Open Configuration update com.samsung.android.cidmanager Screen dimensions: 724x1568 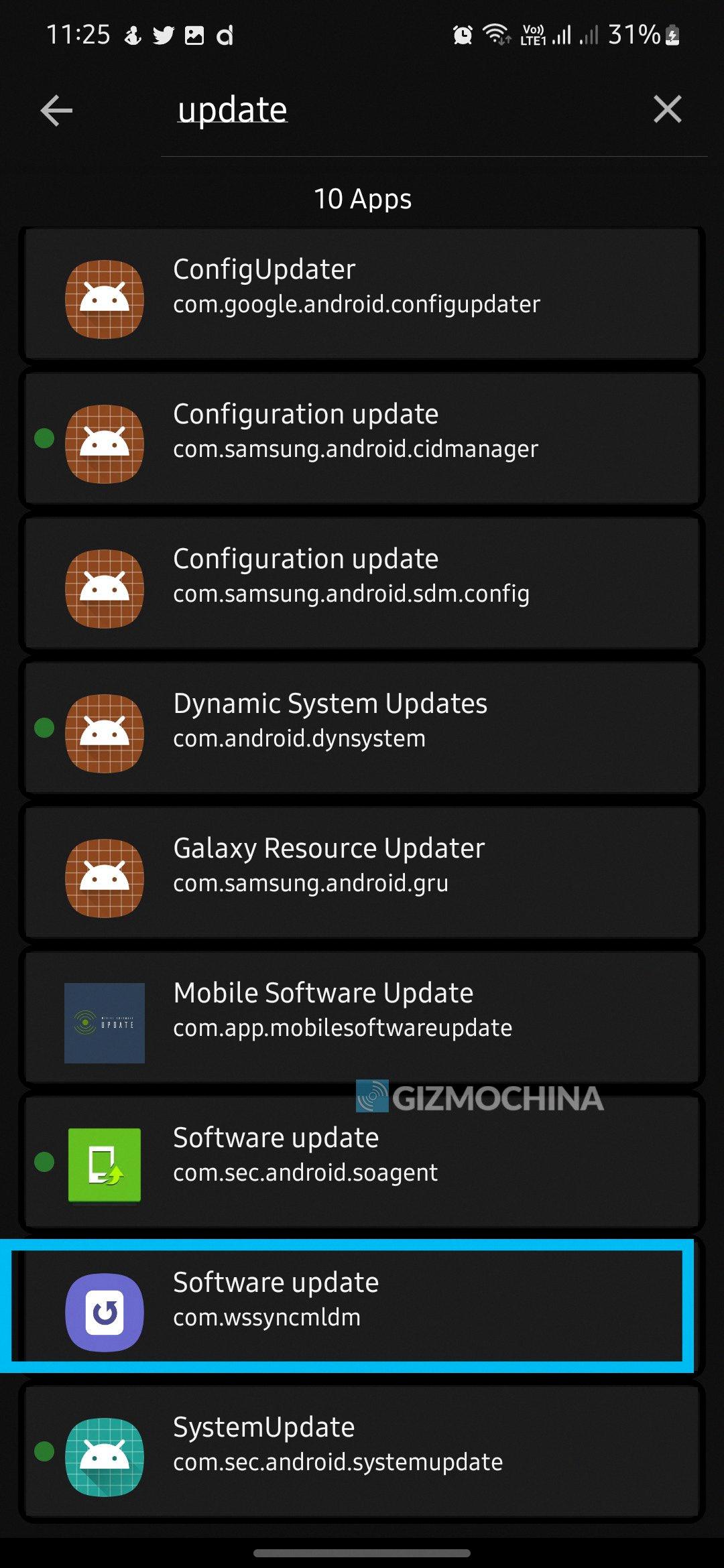tap(362, 440)
